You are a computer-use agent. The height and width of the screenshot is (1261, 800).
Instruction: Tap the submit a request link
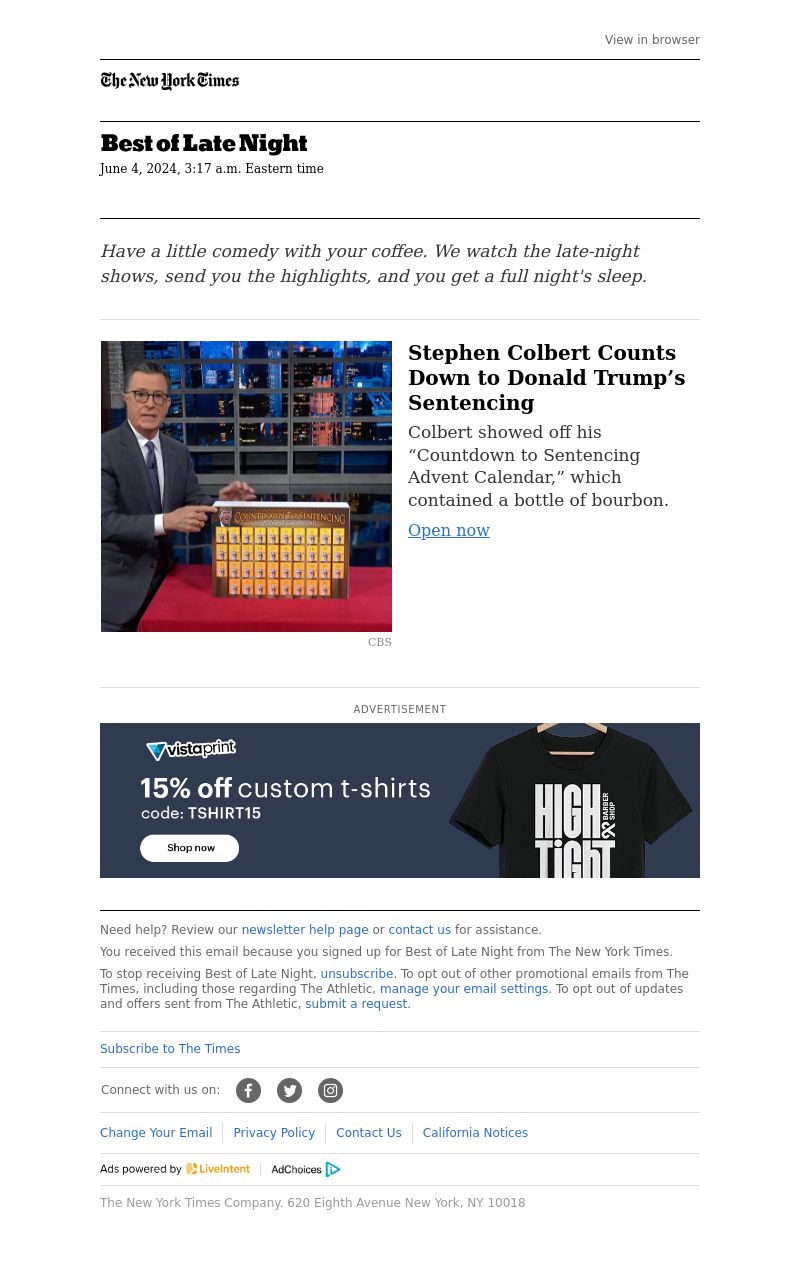(356, 1004)
